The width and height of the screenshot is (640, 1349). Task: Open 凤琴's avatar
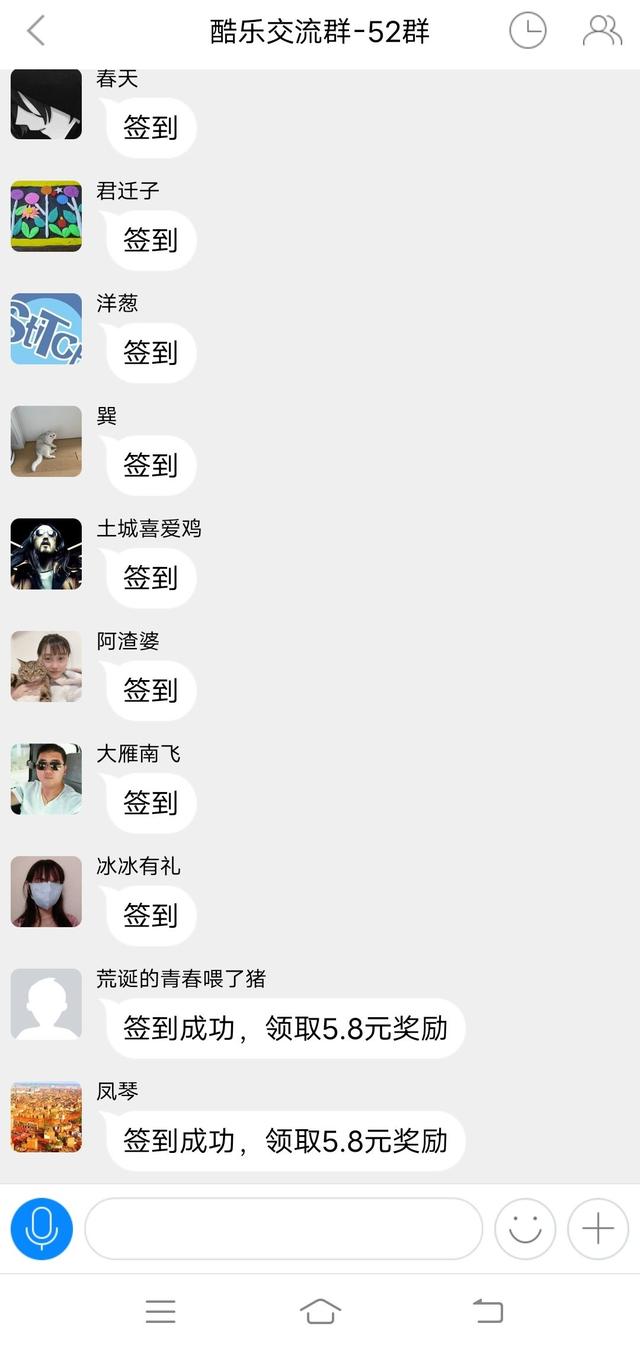tap(46, 1116)
